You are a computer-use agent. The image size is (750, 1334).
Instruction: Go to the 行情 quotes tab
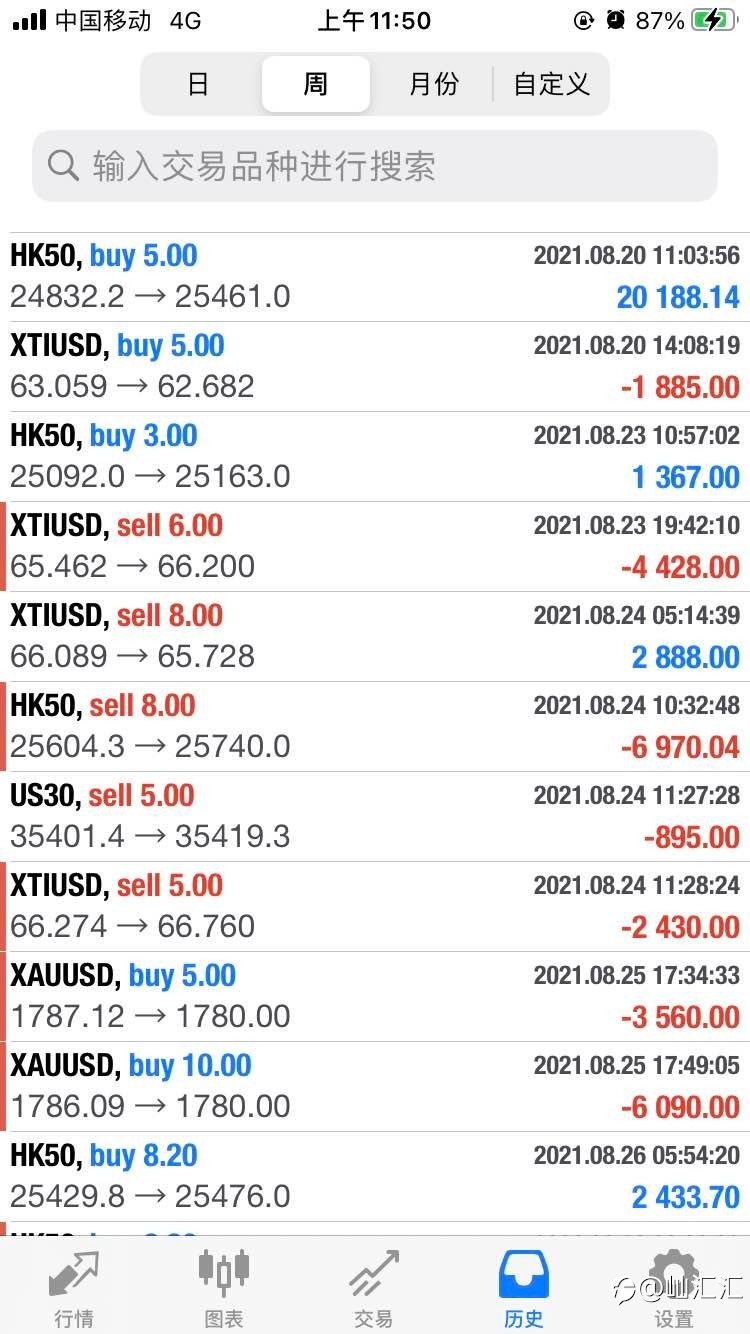click(x=74, y=1288)
